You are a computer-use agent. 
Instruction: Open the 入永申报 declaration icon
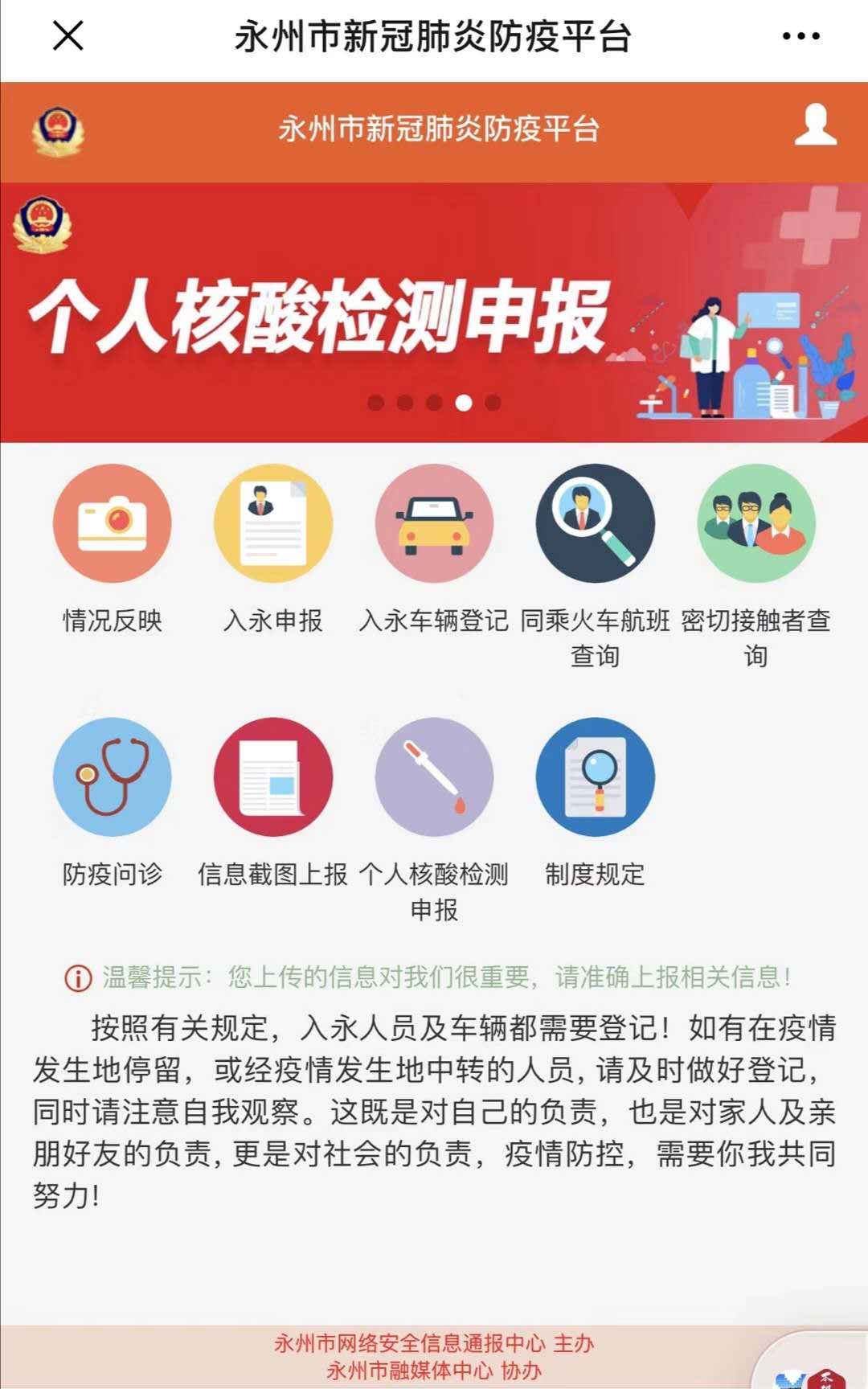point(273,522)
